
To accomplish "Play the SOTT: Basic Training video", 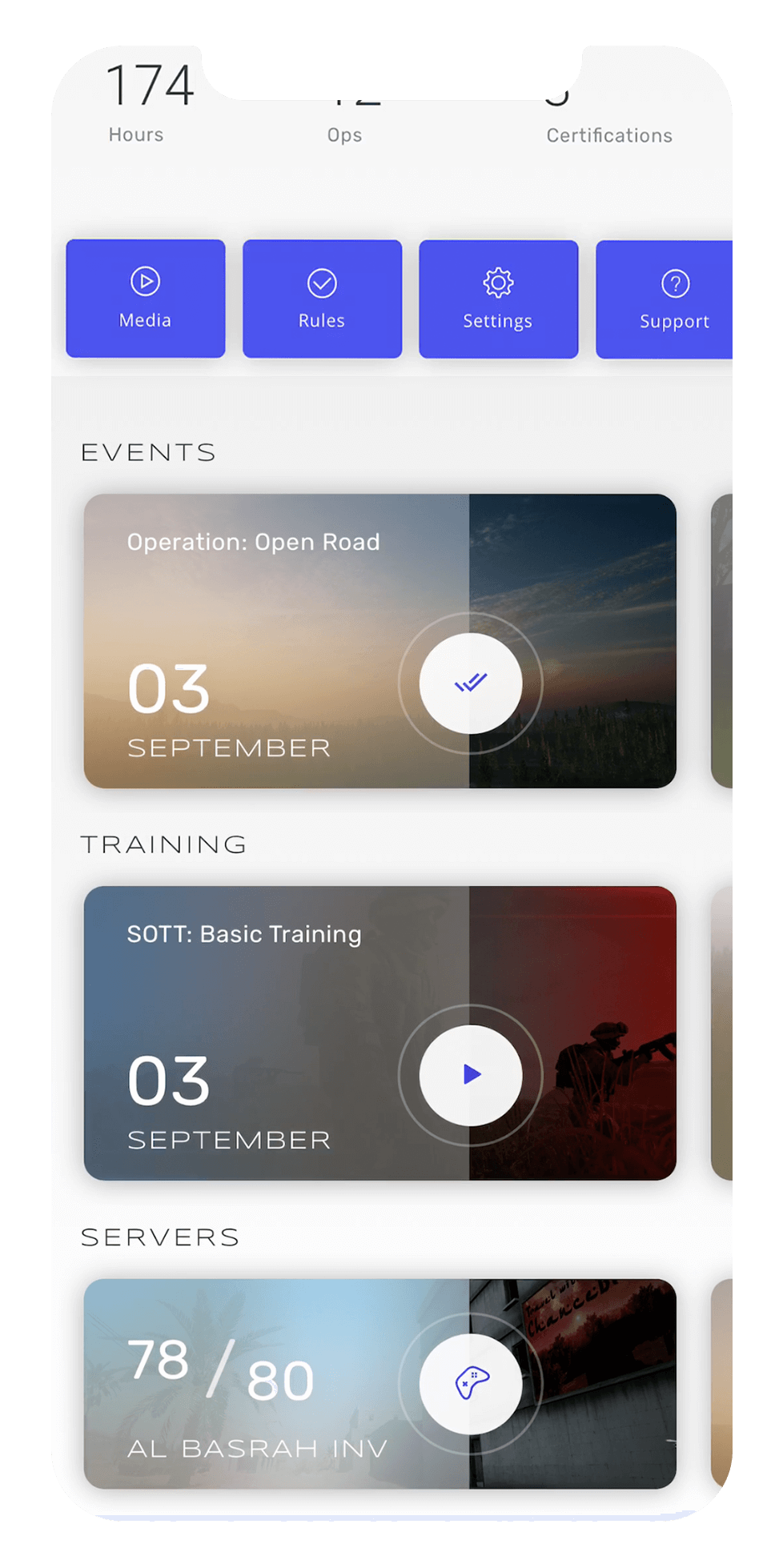I will (471, 1075).
